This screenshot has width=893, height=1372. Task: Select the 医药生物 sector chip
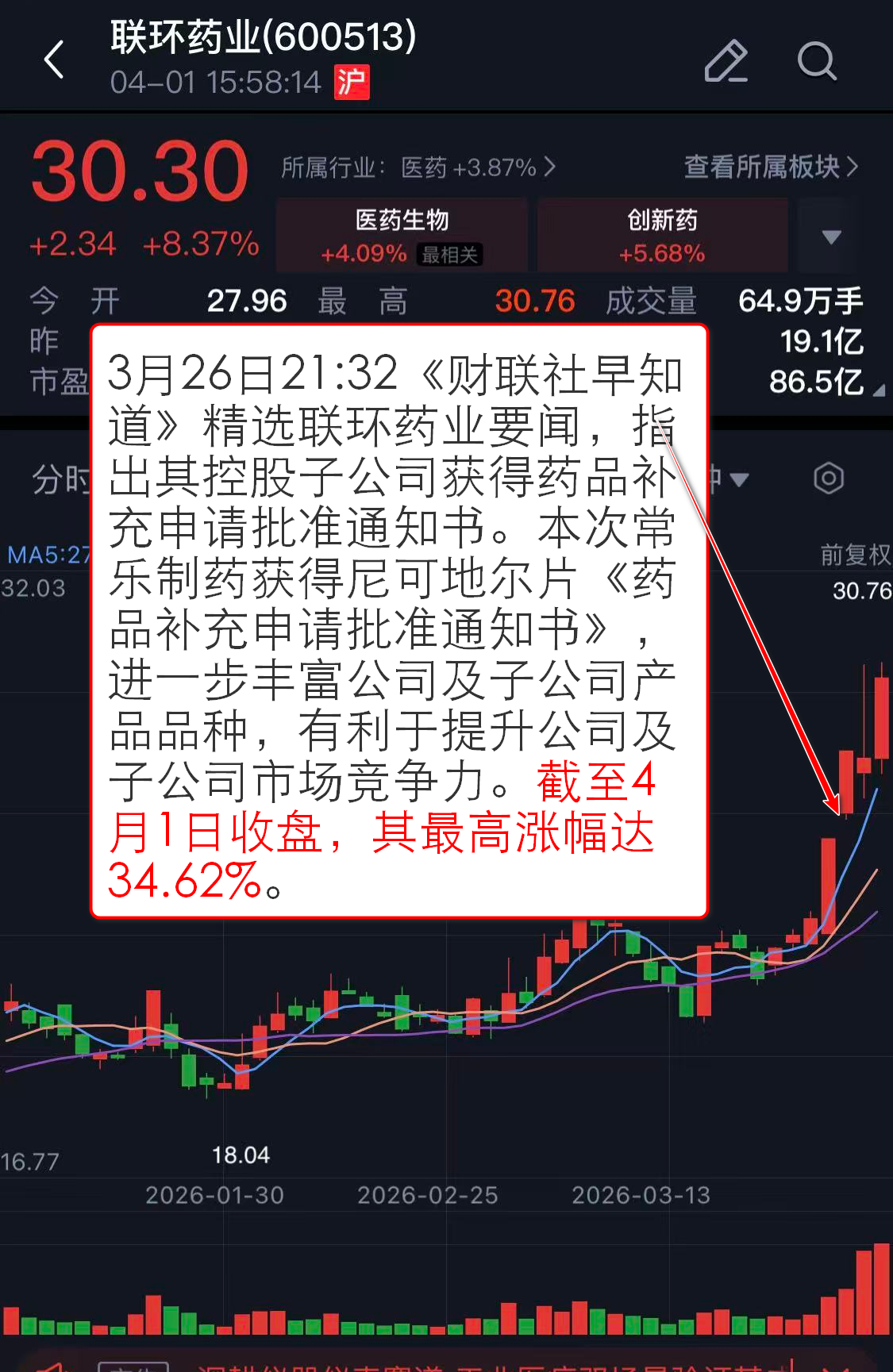tap(402, 236)
